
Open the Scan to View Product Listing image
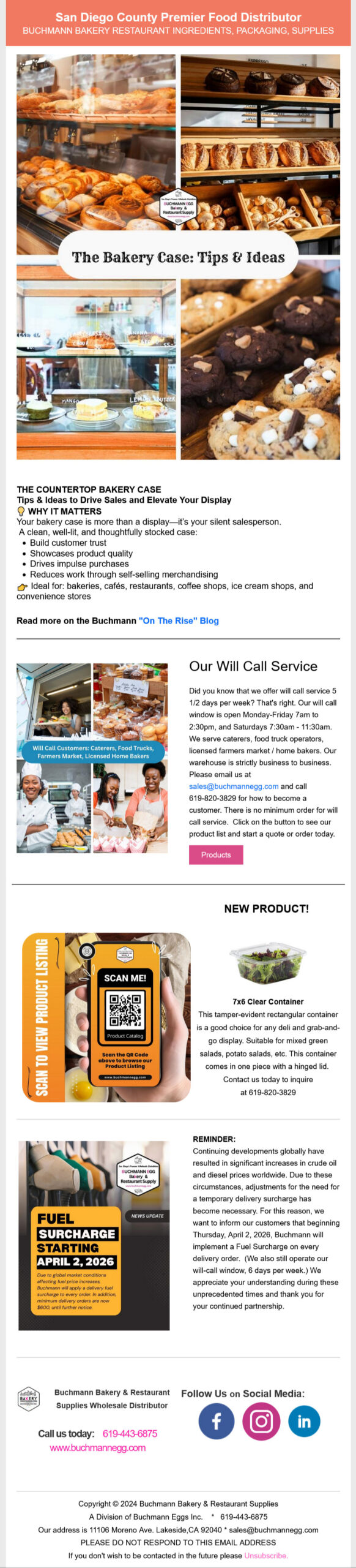[x=106, y=1017]
